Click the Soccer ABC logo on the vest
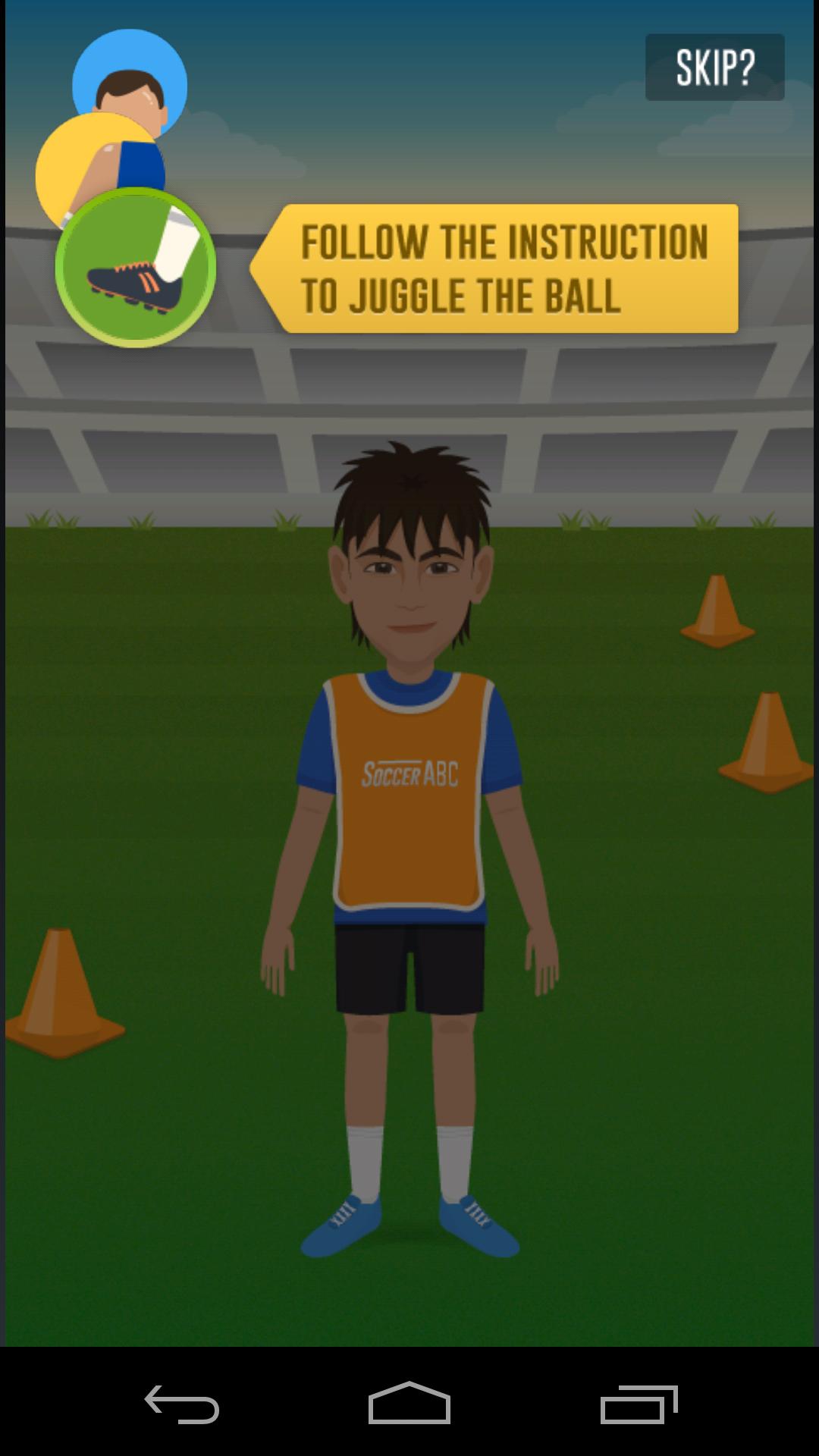The image size is (819, 1456). click(x=412, y=772)
